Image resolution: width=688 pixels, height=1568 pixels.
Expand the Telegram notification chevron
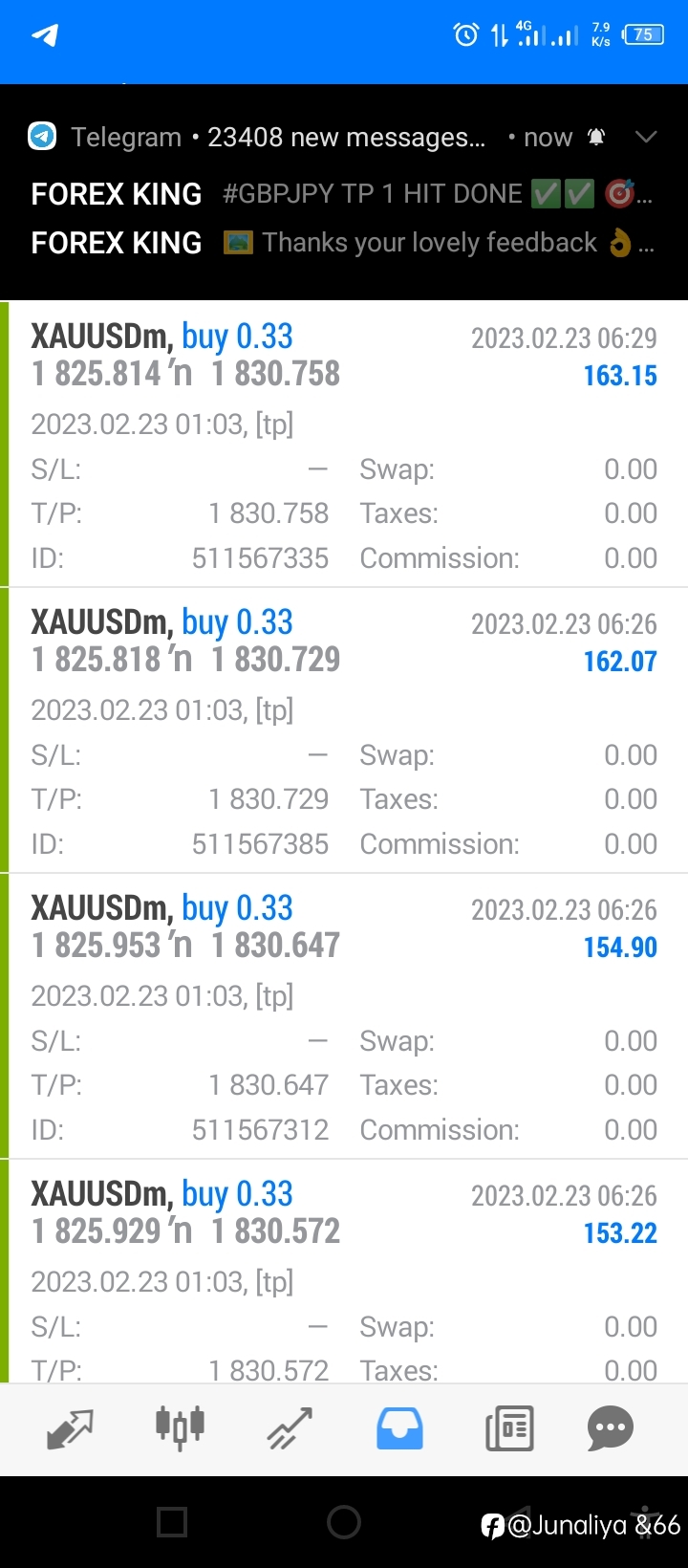click(646, 138)
